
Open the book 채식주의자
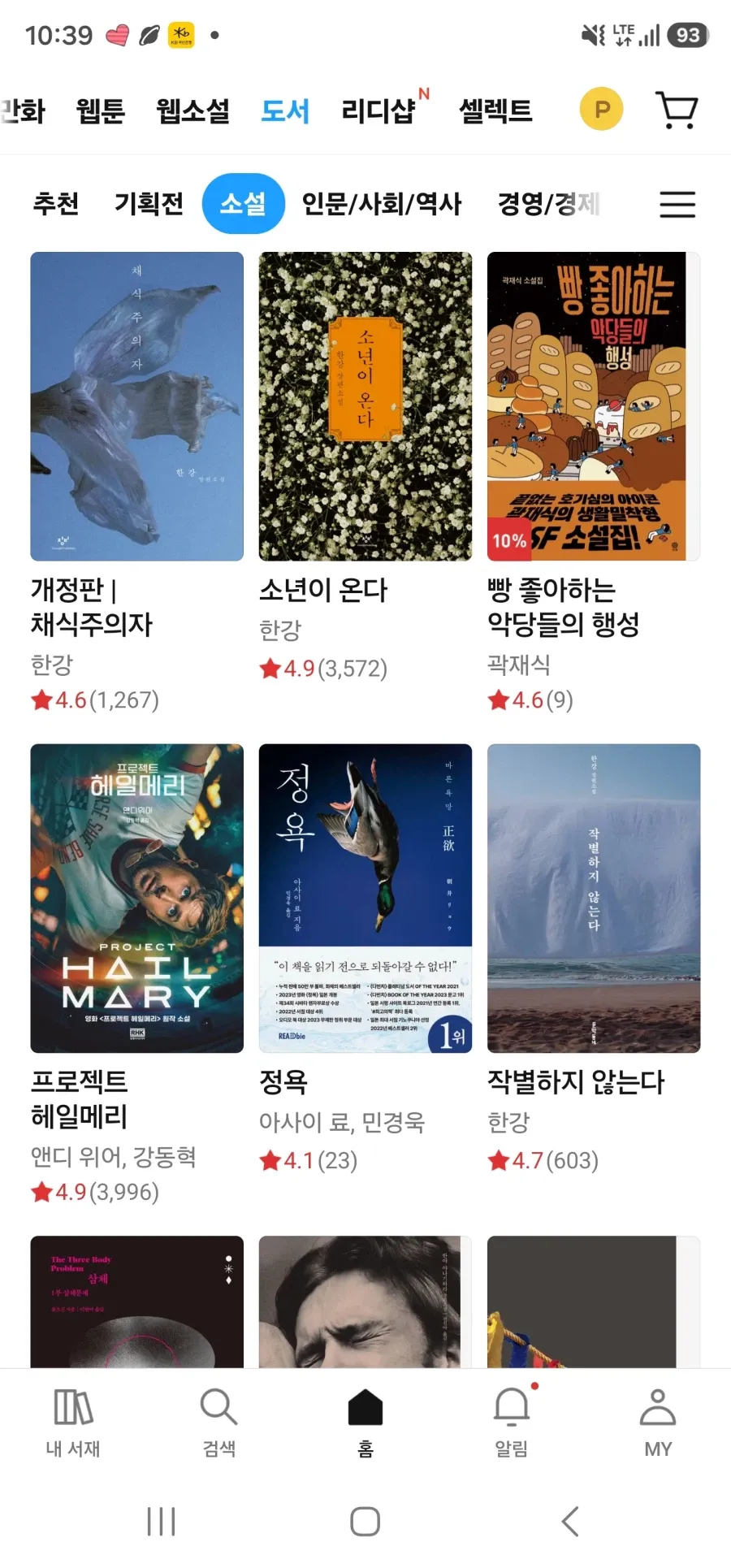pyautogui.click(x=136, y=406)
